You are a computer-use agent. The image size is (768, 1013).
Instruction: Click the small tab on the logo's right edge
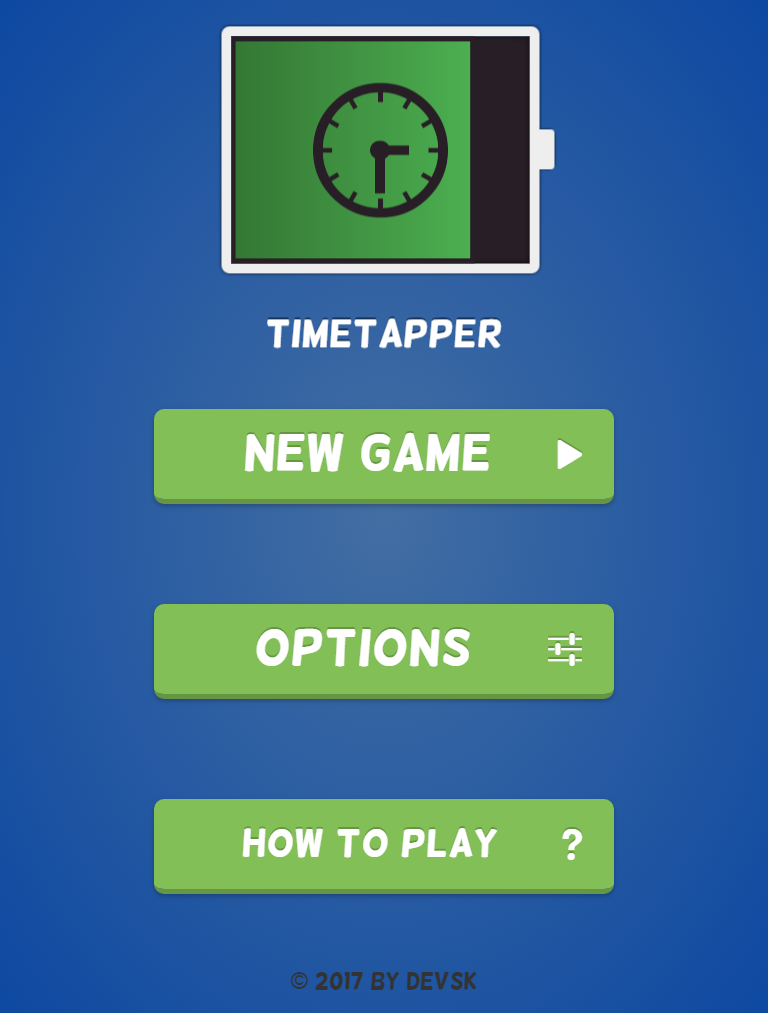545,148
